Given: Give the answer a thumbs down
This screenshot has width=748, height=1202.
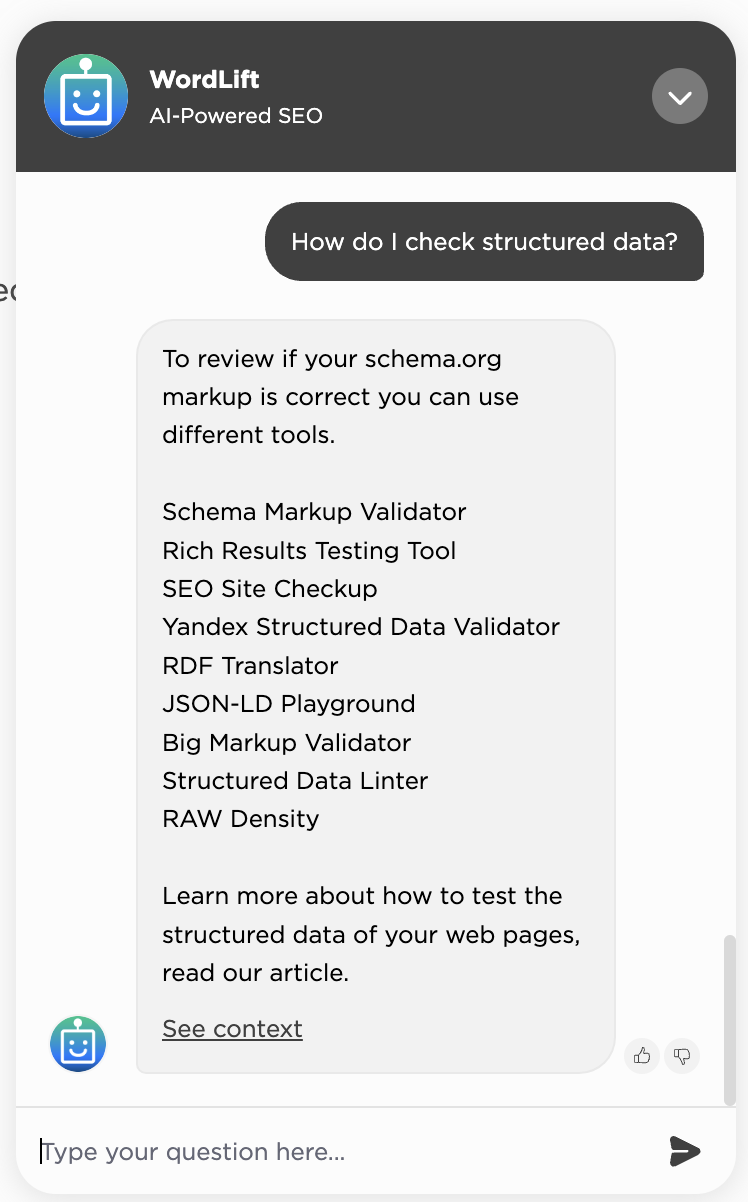Looking at the screenshot, I should [683, 1055].
